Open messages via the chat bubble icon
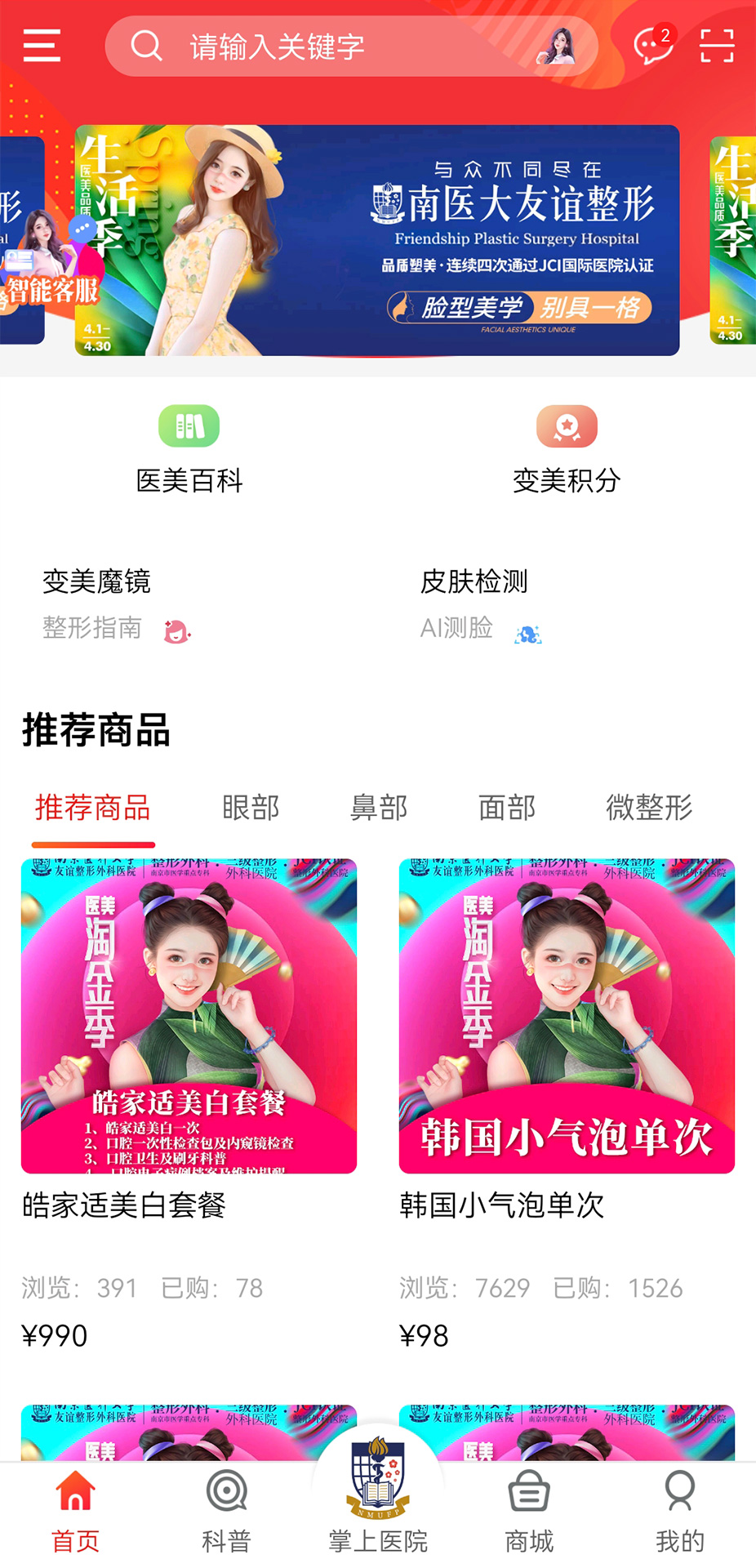Image resolution: width=756 pixels, height=1568 pixels. (x=651, y=47)
